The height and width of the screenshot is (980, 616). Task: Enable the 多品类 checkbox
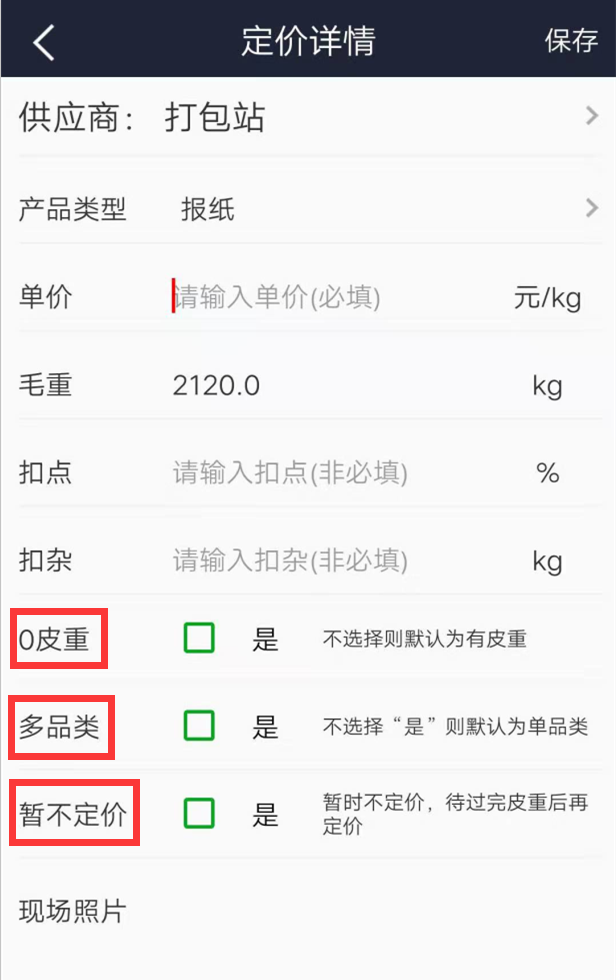pos(199,726)
